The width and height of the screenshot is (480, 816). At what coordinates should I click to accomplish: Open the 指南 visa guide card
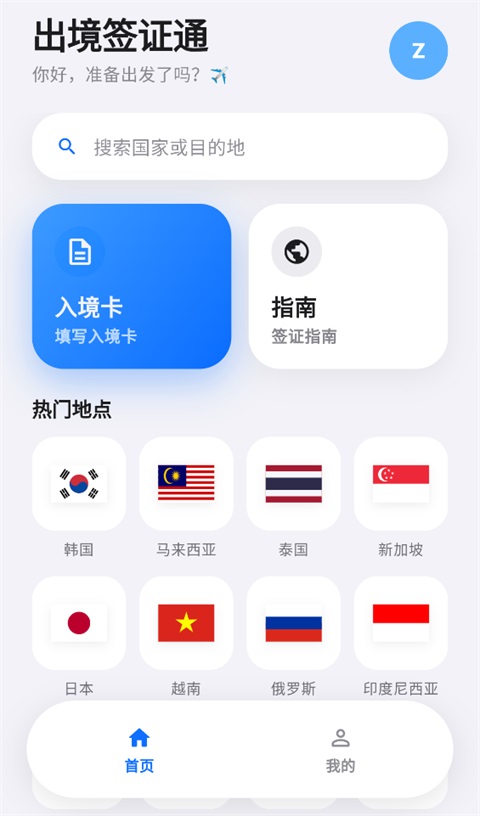click(x=348, y=286)
